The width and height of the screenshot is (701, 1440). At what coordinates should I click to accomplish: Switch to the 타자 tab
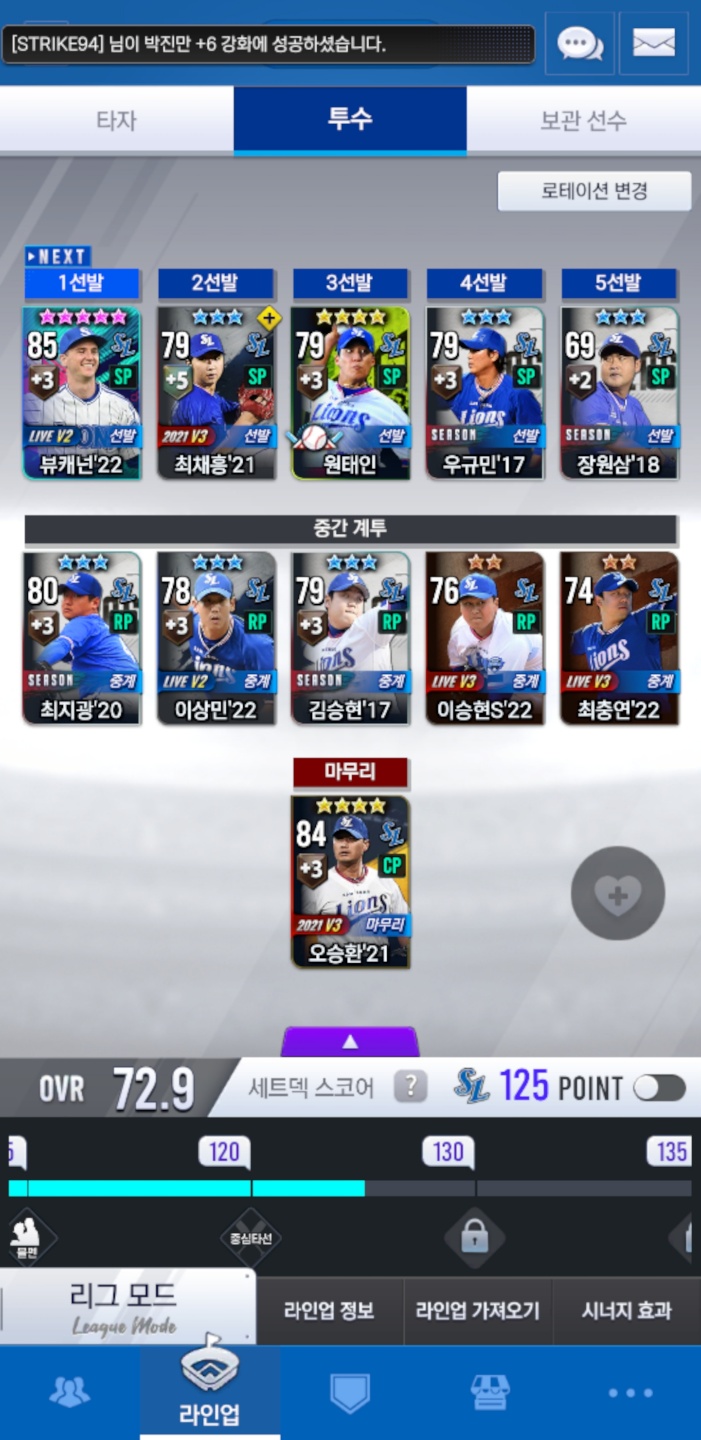[116, 120]
